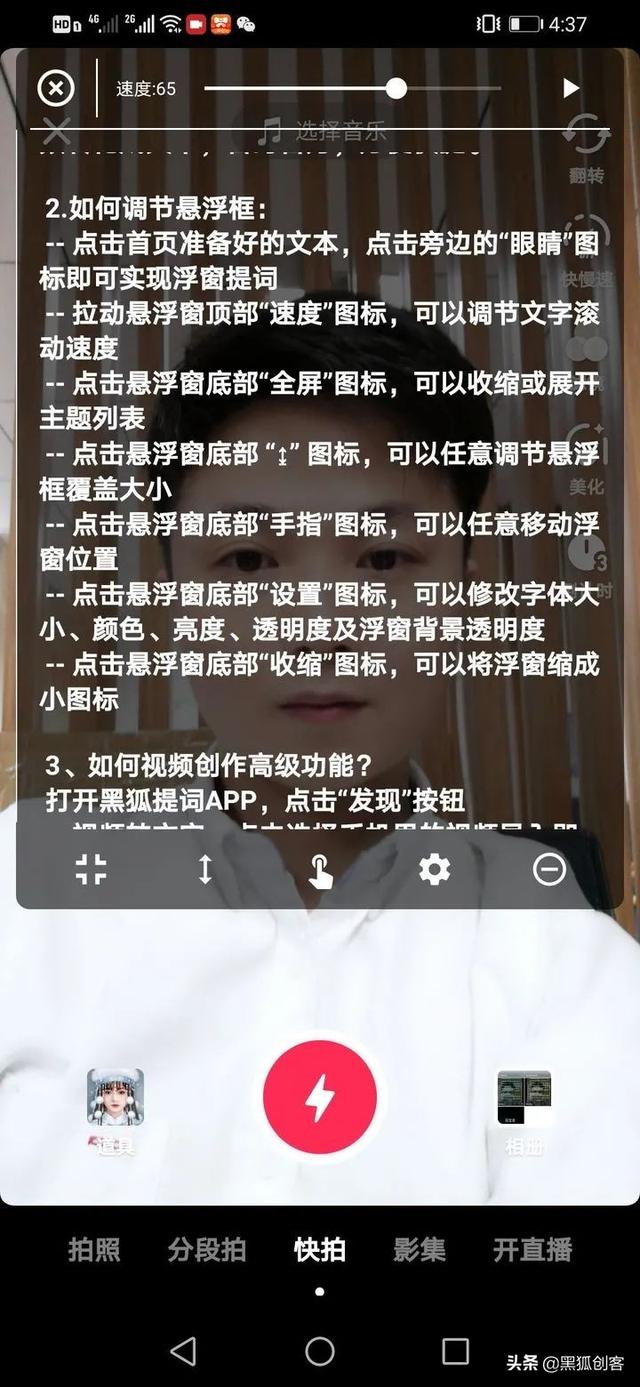
Task: Close the floating teleprompter window
Action: coord(56,88)
